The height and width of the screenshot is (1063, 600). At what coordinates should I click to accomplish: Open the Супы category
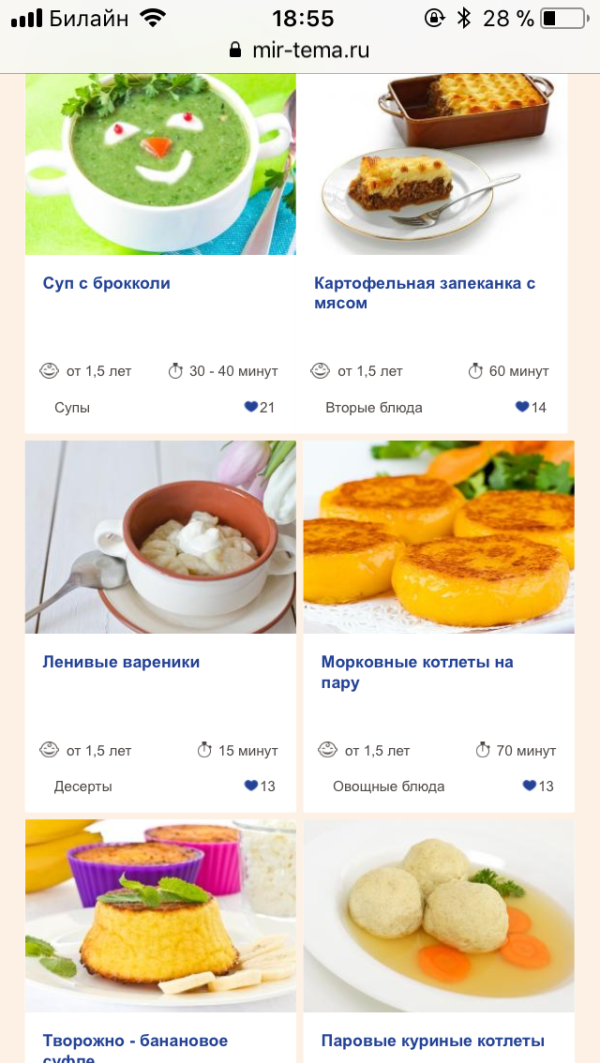pyautogui.click(x=72, y=408)
